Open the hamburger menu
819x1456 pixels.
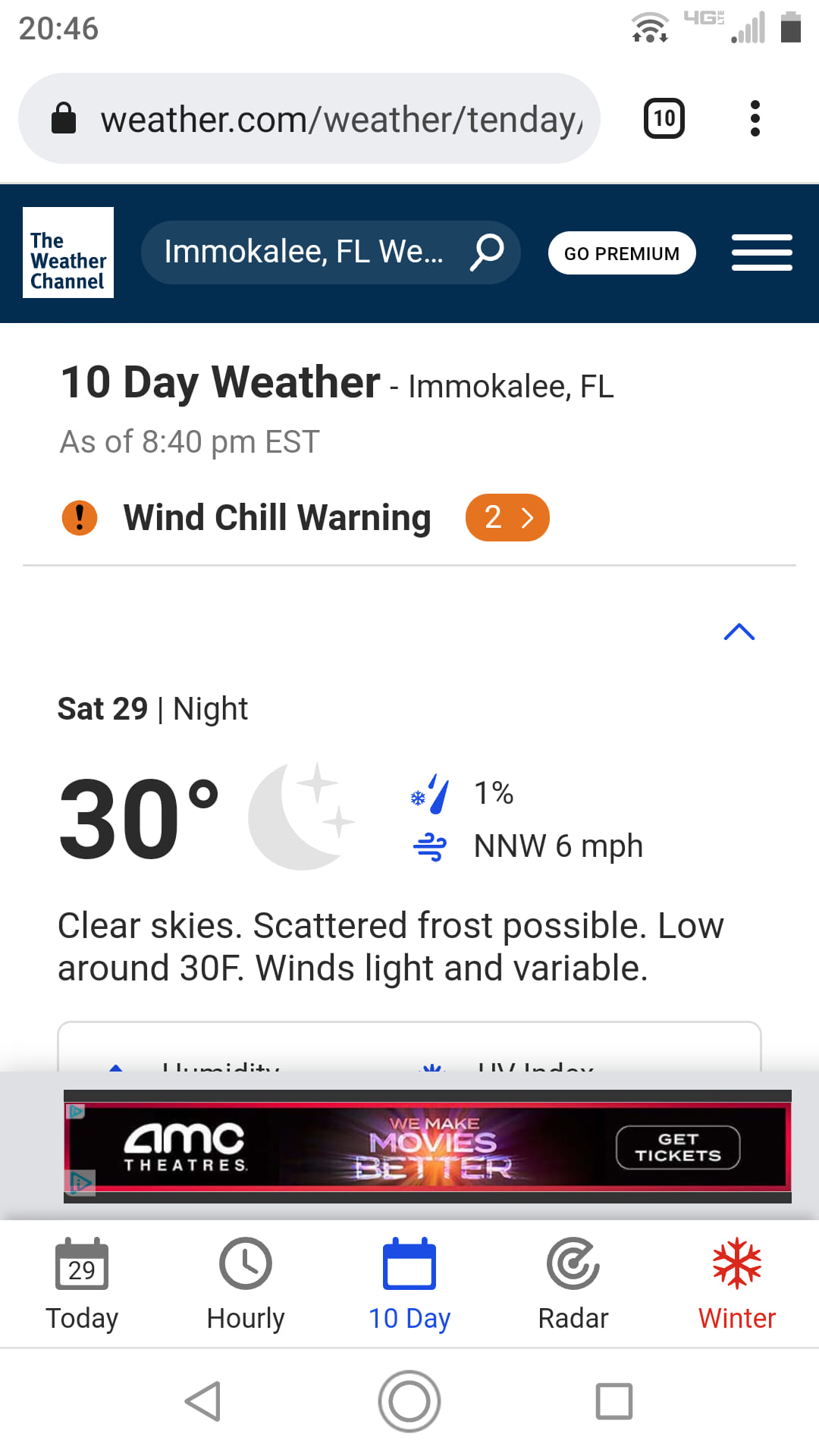(x=761, y=253)
